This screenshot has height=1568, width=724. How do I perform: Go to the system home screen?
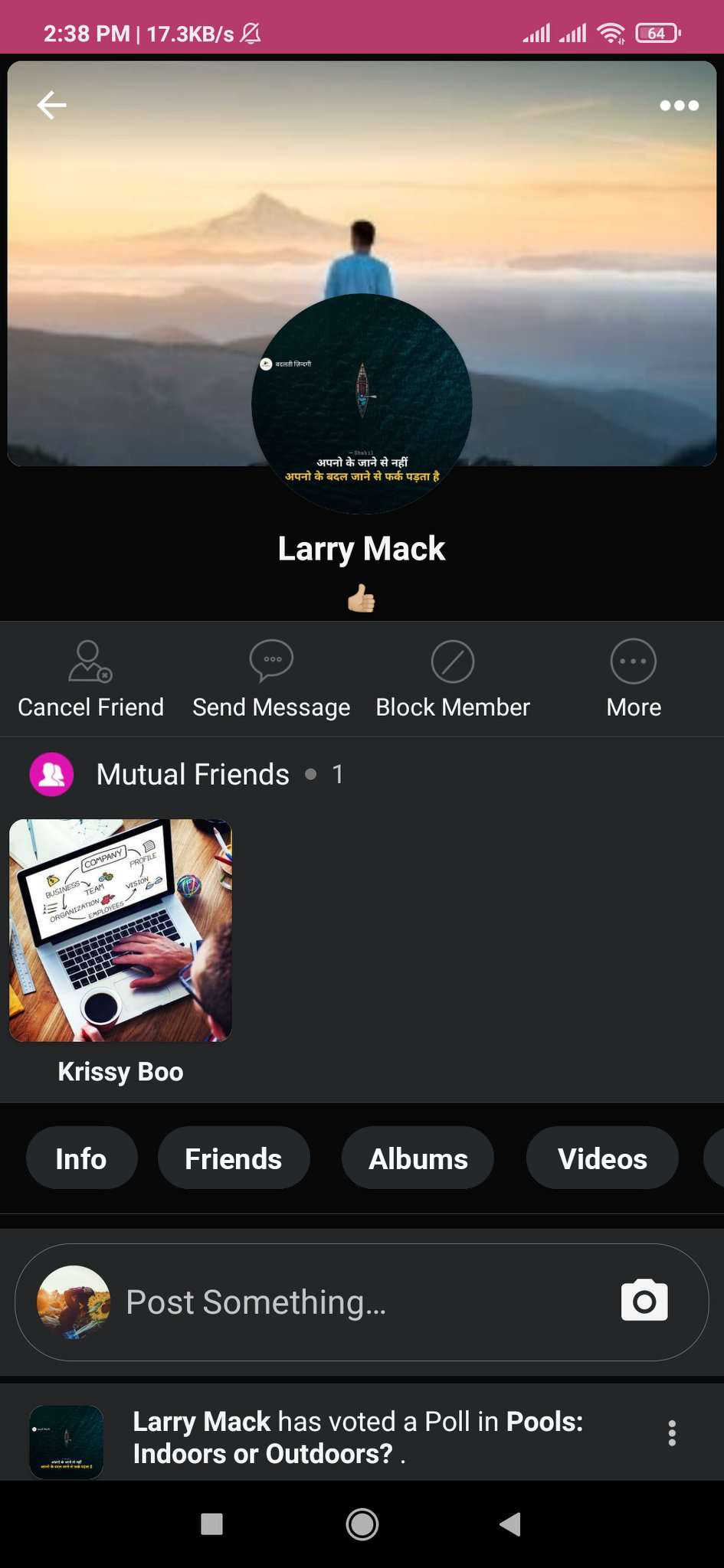pyautogui.click(x=362, y=1524)
